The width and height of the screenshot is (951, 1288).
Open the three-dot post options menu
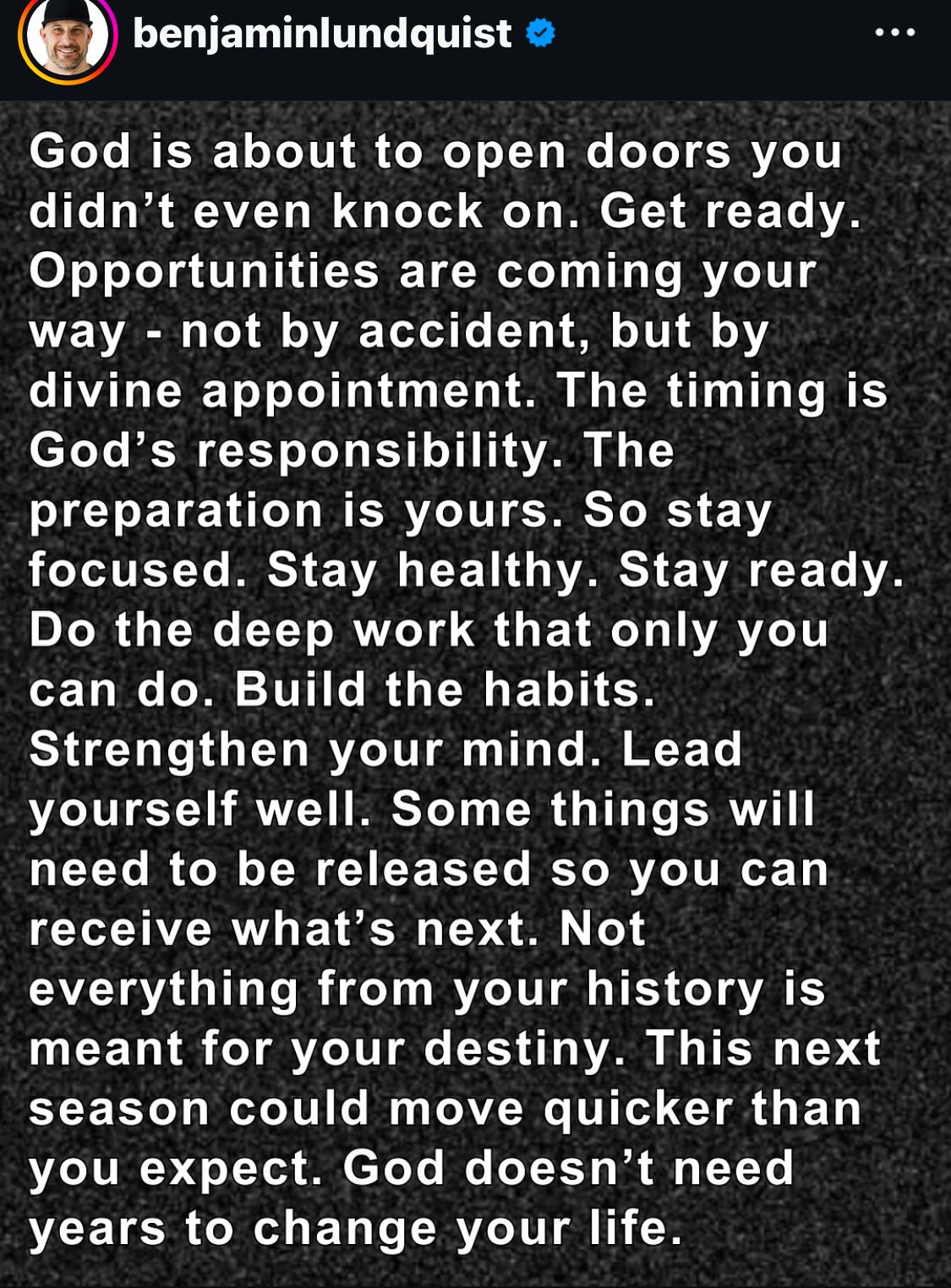(894, 34)
